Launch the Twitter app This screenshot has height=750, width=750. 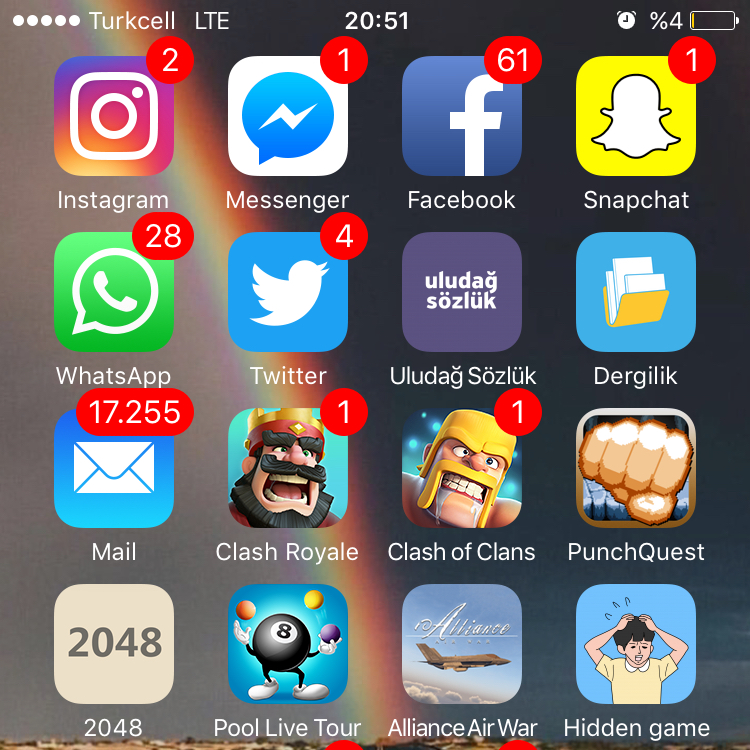(288, 292)
